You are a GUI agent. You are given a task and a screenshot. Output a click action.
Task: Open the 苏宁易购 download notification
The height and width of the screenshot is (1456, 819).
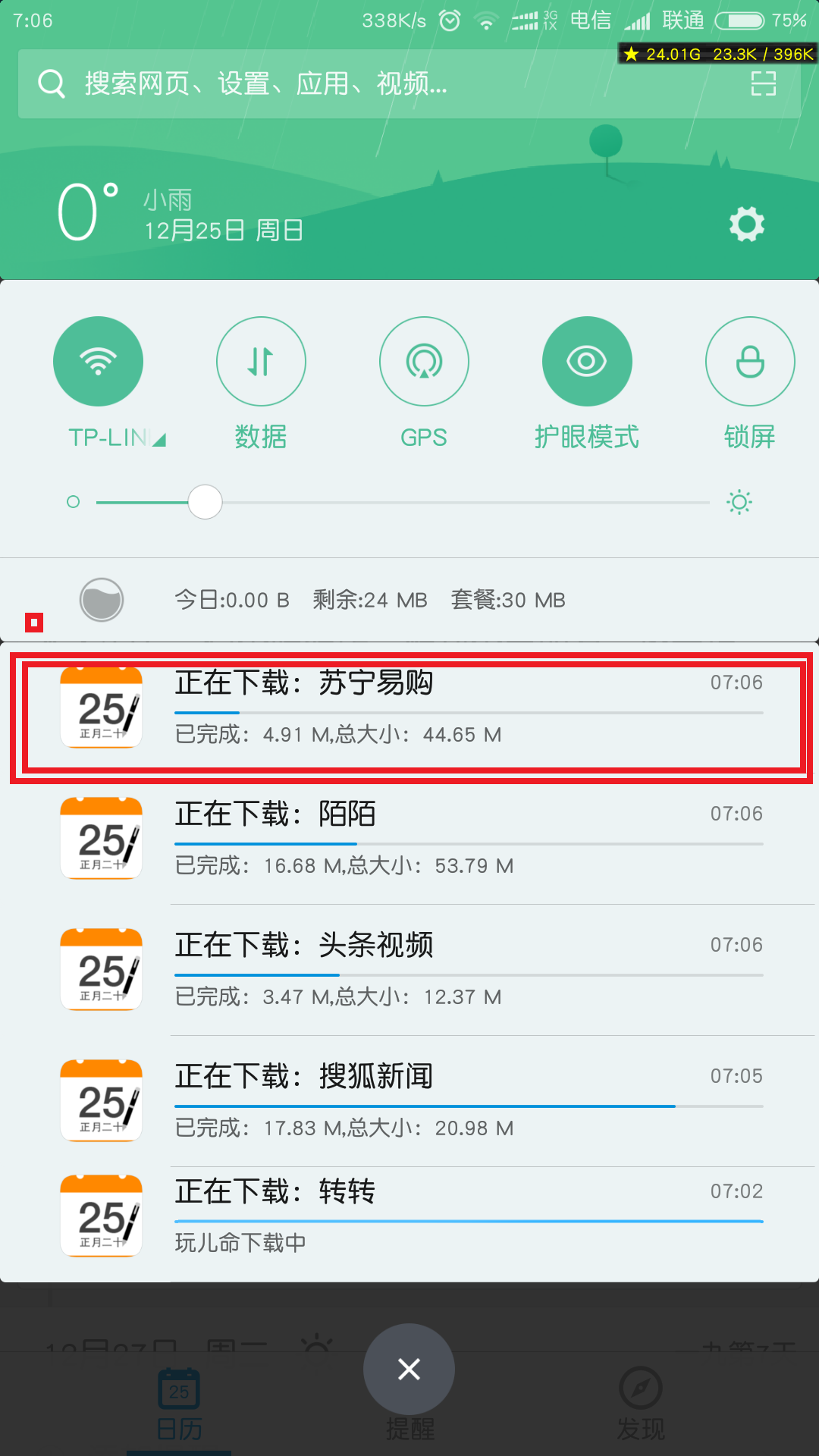(x=409, y=708)
